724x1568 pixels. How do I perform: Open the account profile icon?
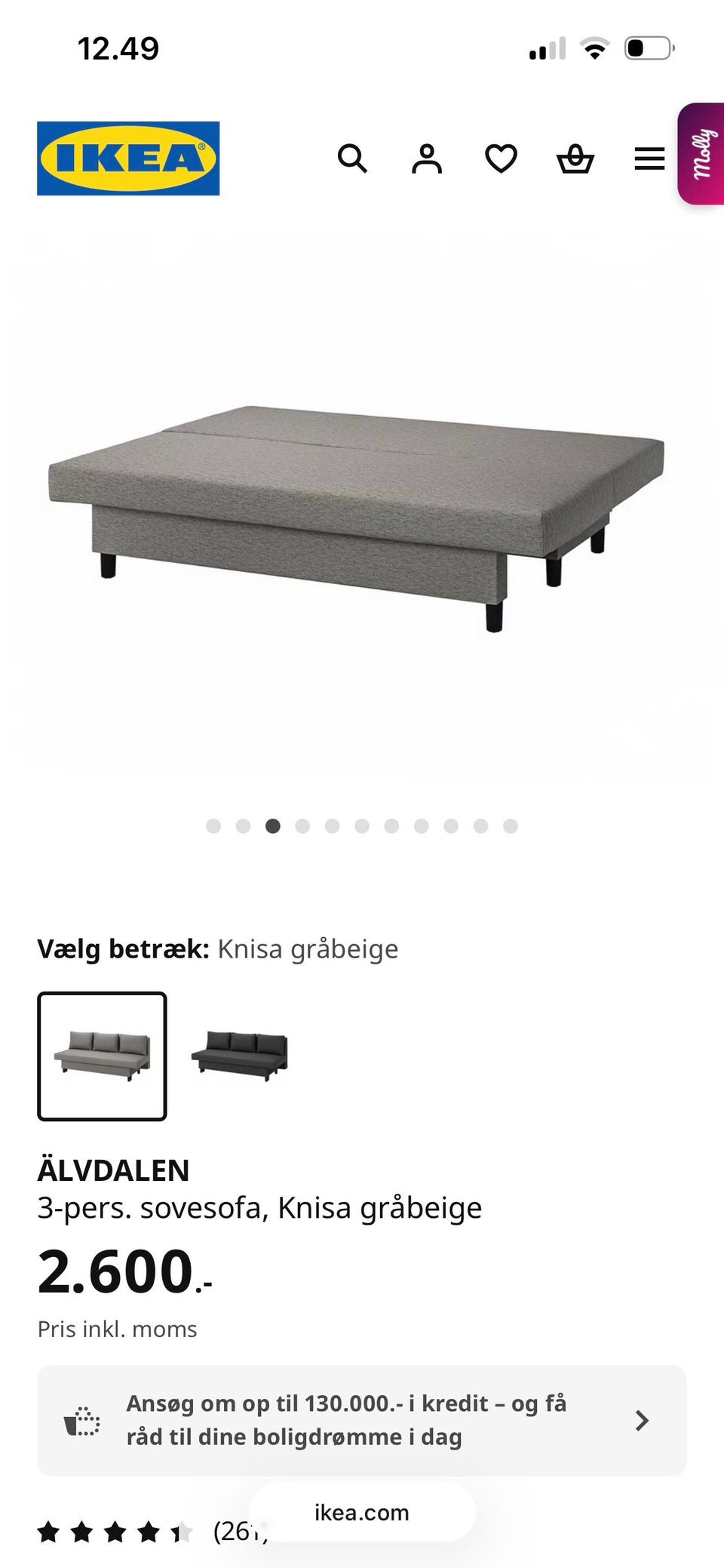coord(426,158)
